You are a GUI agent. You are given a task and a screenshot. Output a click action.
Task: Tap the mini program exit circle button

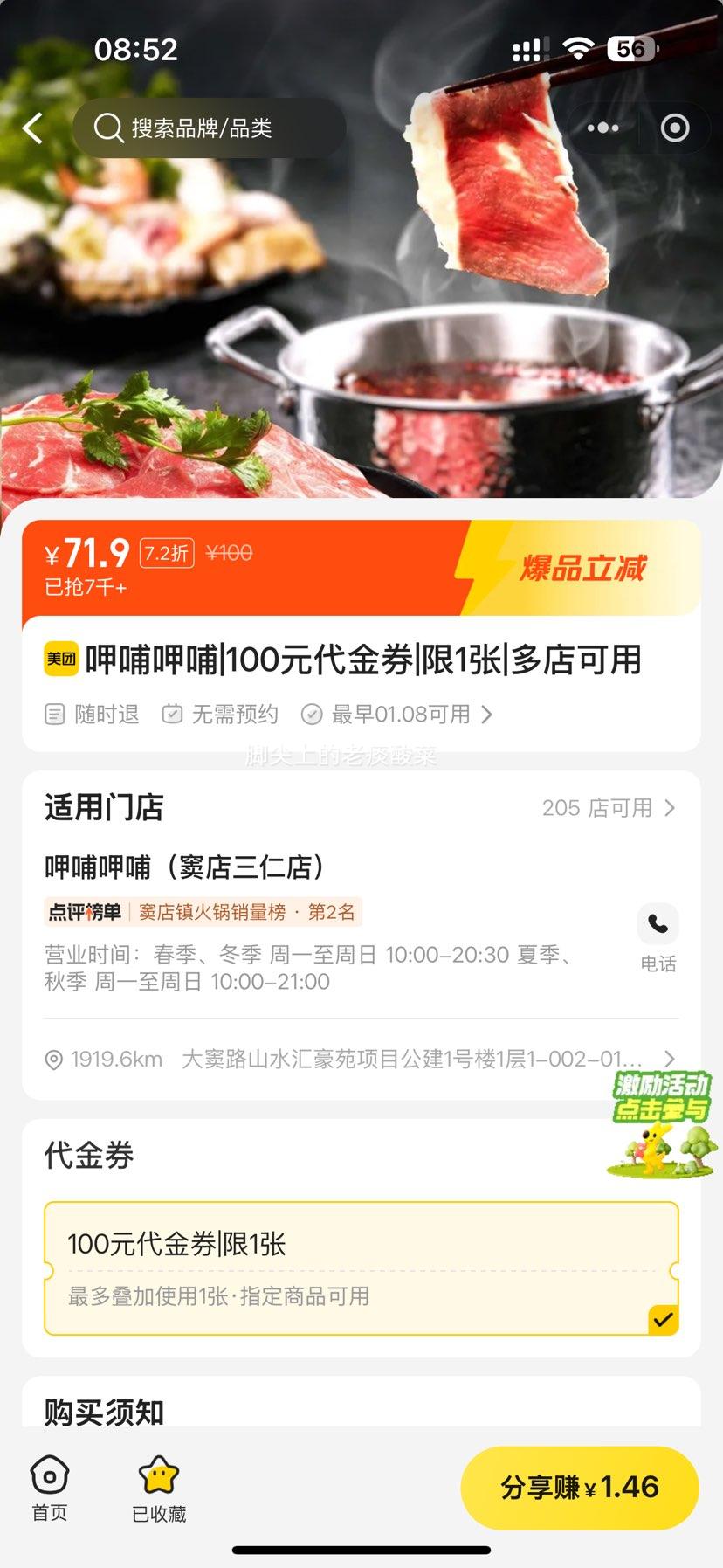[674, 128]
